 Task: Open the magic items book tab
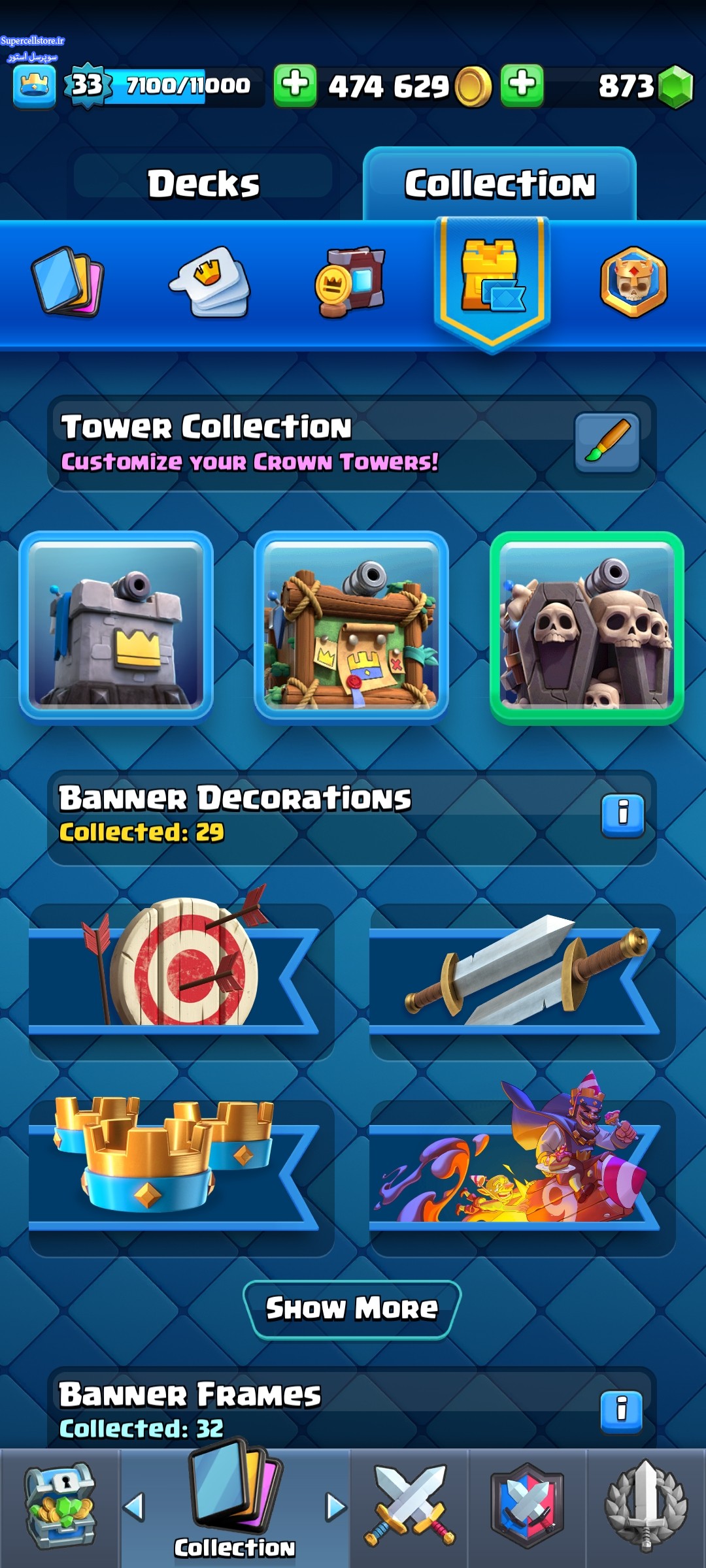pos(351,282)
